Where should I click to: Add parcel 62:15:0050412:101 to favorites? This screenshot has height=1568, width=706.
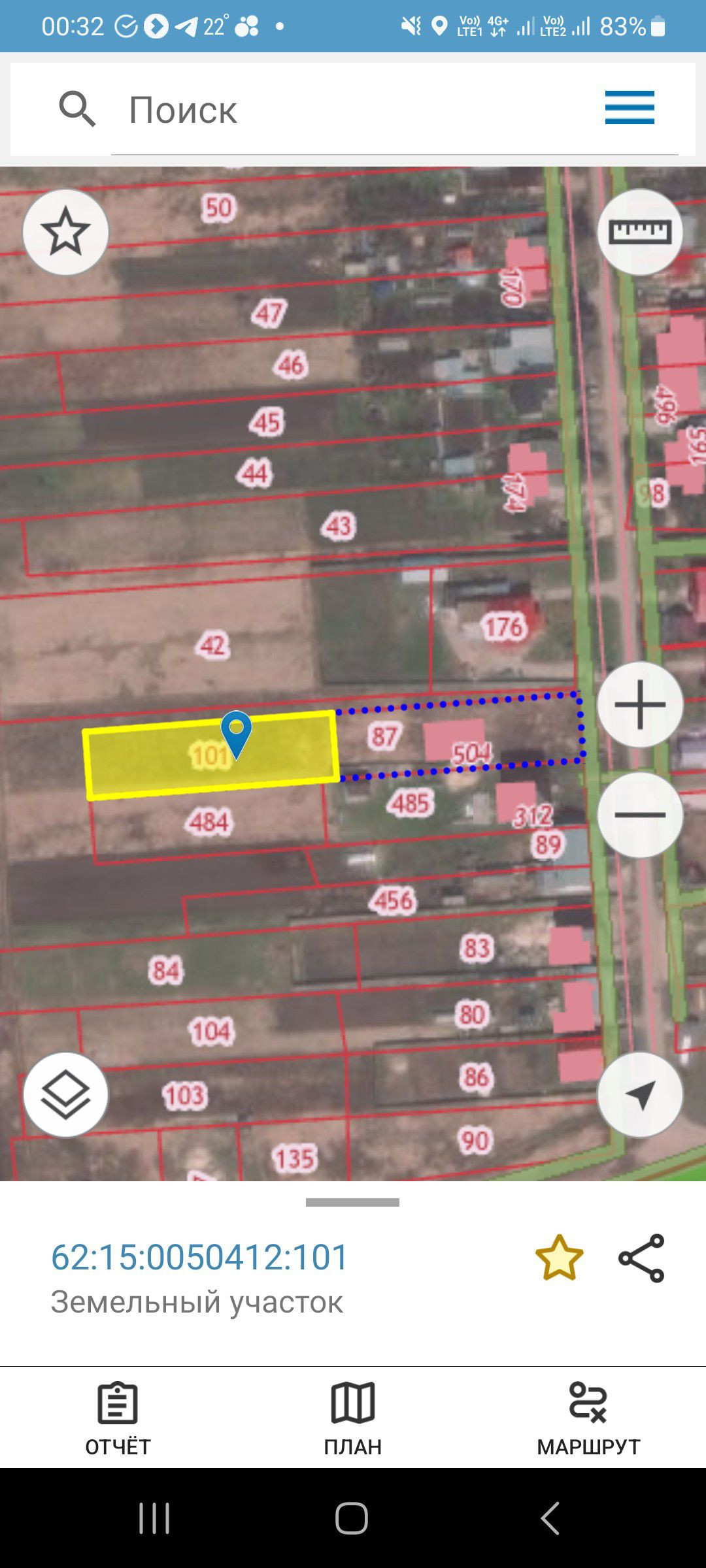(559, 1258)
